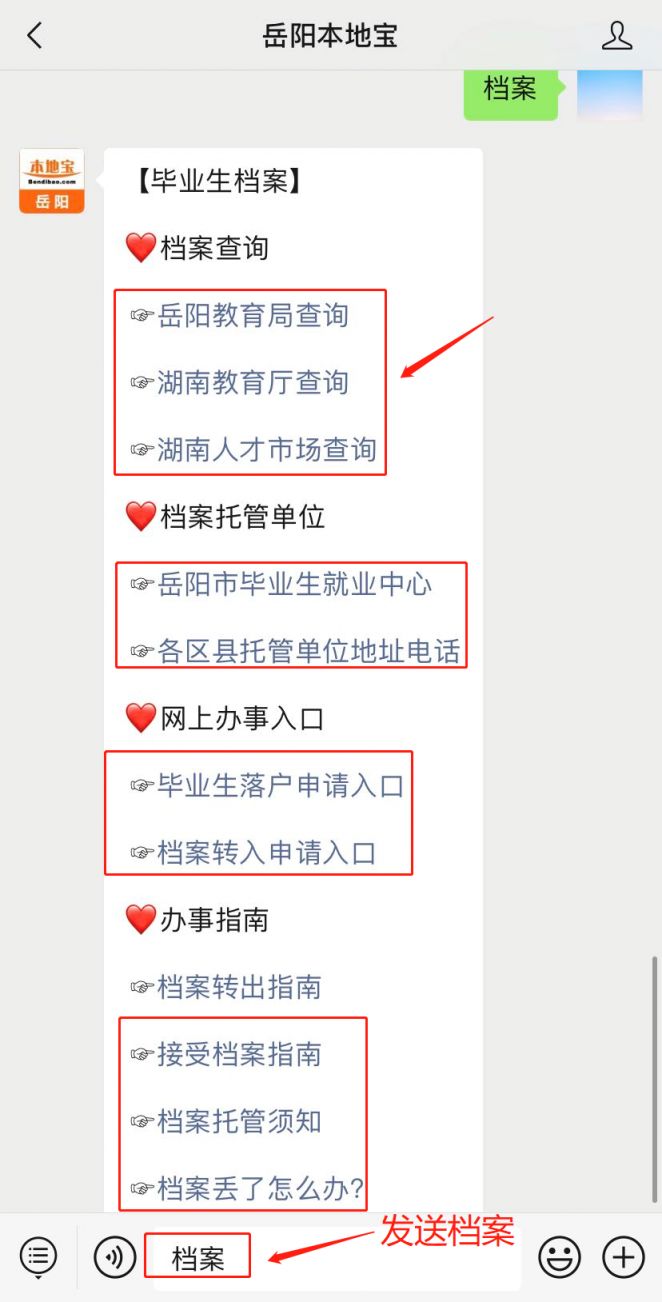
Task: Switch to voice input mode
Action: [x=115, y=1257]
